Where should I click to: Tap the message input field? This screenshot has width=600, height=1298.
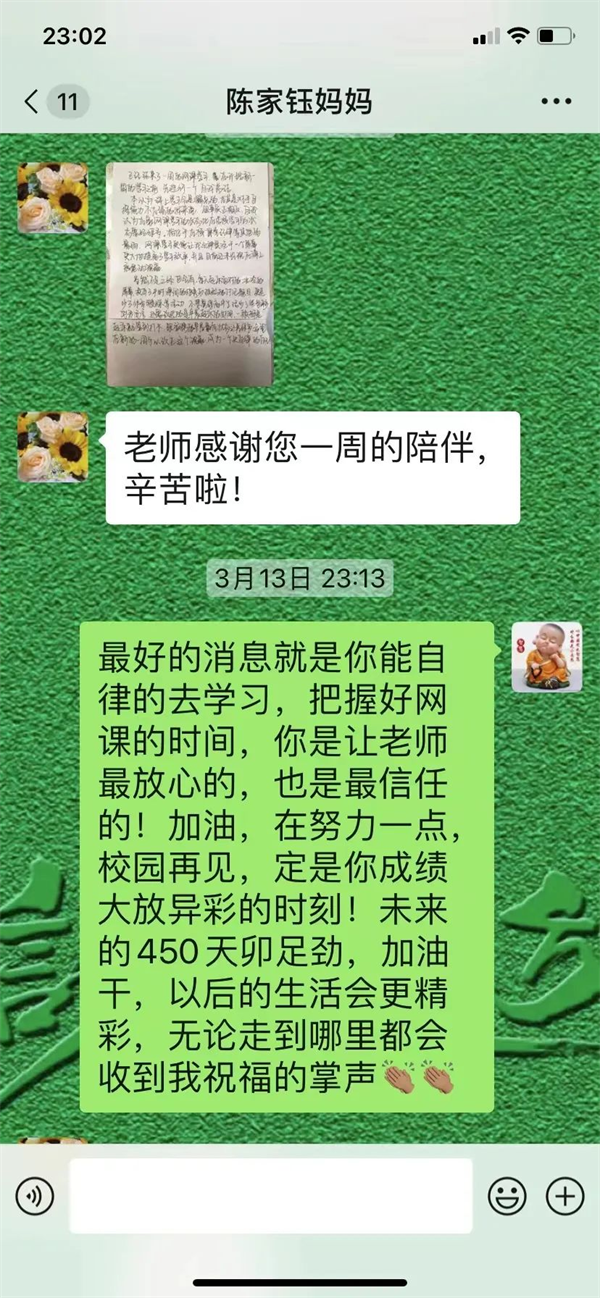270,1196
